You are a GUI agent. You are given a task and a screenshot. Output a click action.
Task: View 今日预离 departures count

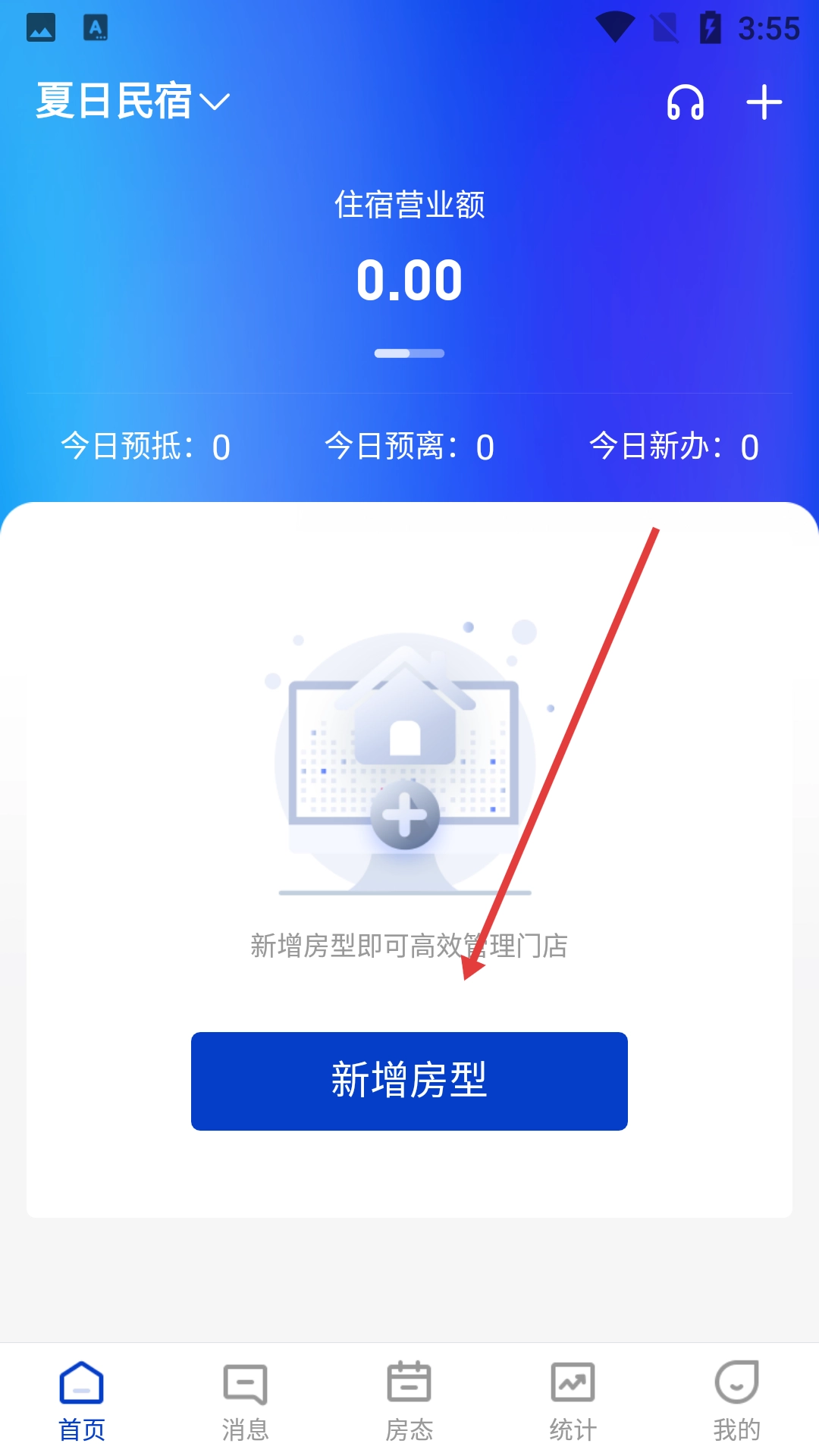pos(409,447)
